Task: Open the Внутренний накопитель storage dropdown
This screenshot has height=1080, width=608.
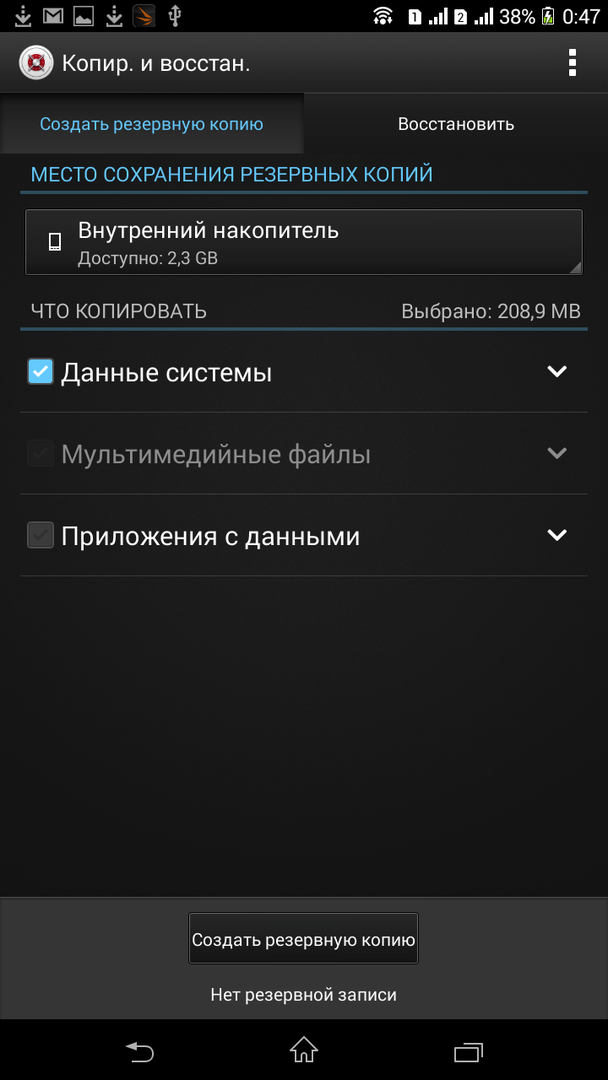Action: coord(304,242)
